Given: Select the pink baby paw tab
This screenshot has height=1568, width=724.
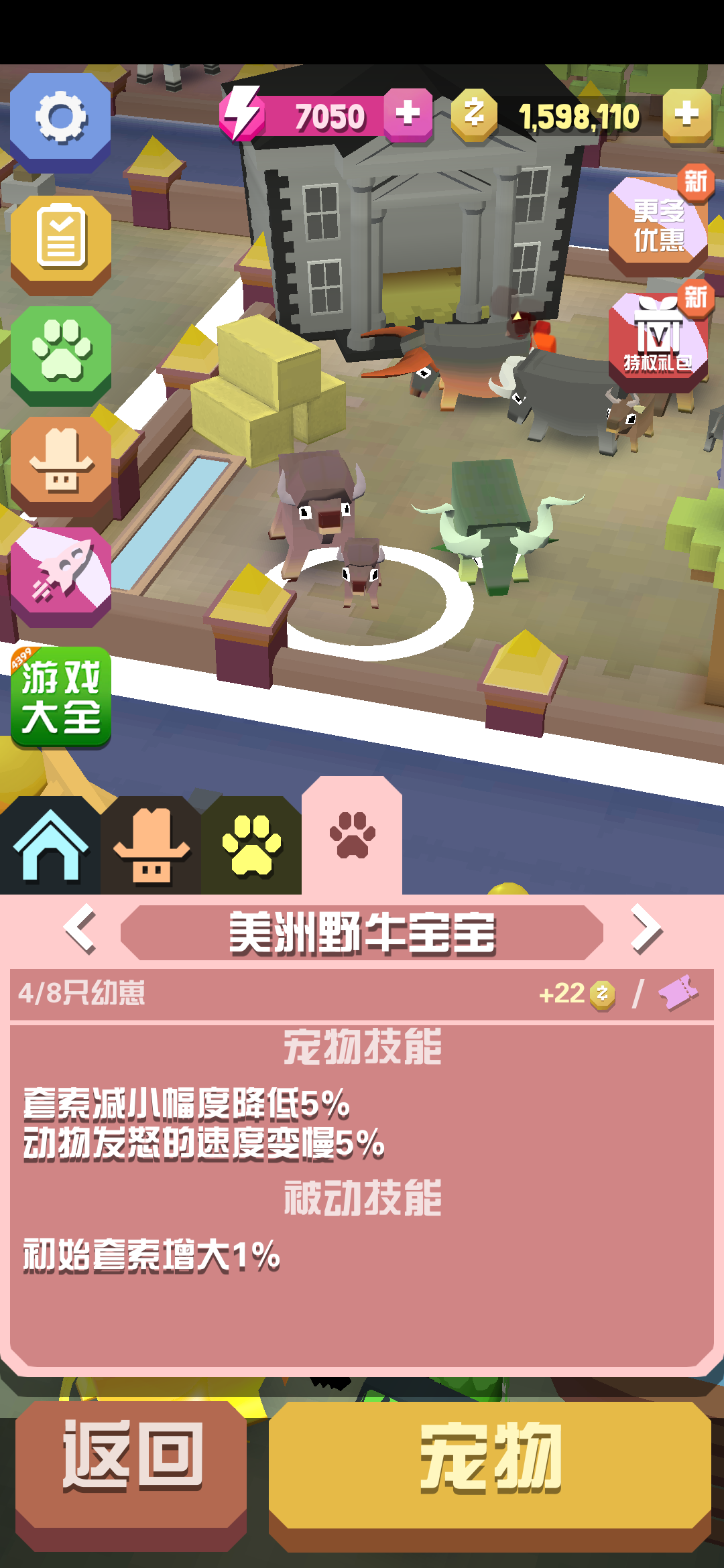Looking at the screenshot, I should point(352,836).
